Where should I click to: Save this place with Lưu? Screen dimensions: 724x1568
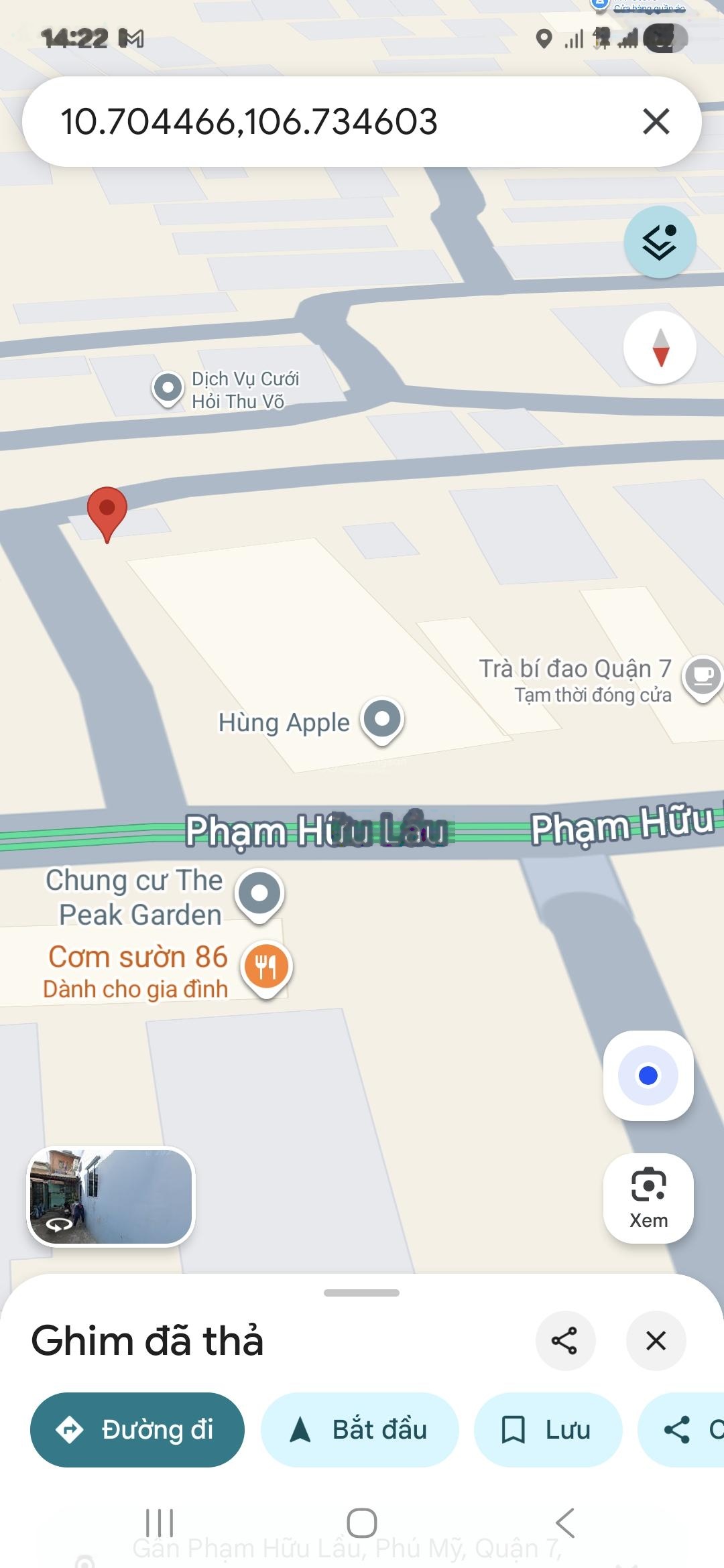point(547,1429)
